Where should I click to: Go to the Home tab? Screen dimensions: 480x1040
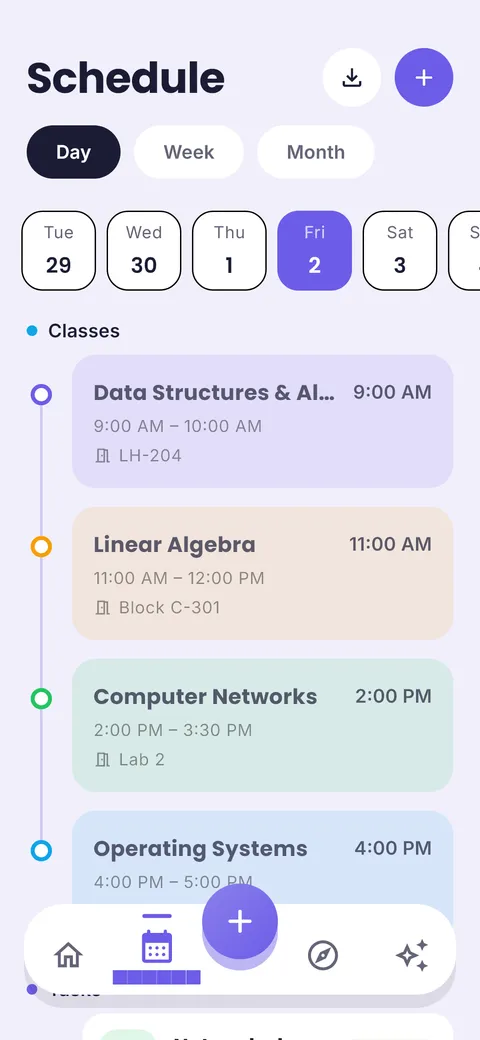click(68, 956)
